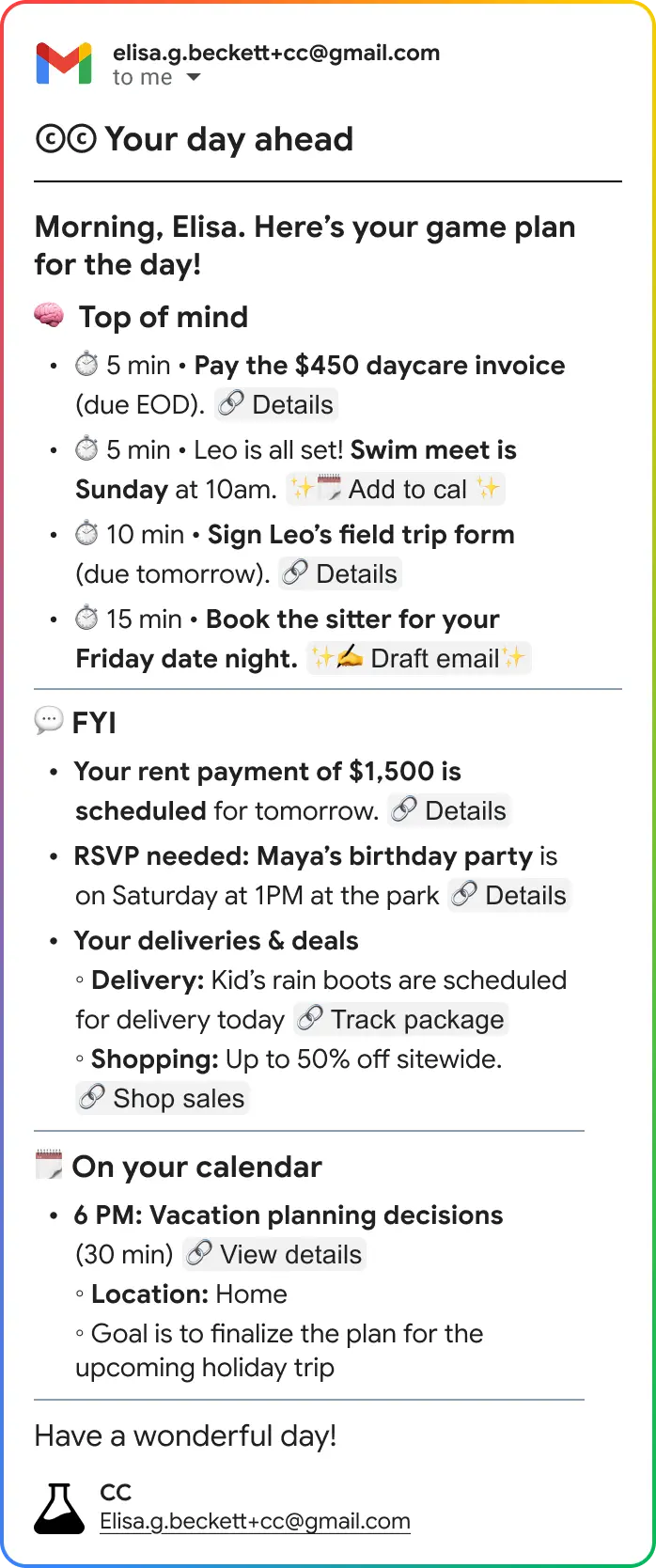
Task: View details of Vacation planning decisions
Action: (x=274, y=1255)
